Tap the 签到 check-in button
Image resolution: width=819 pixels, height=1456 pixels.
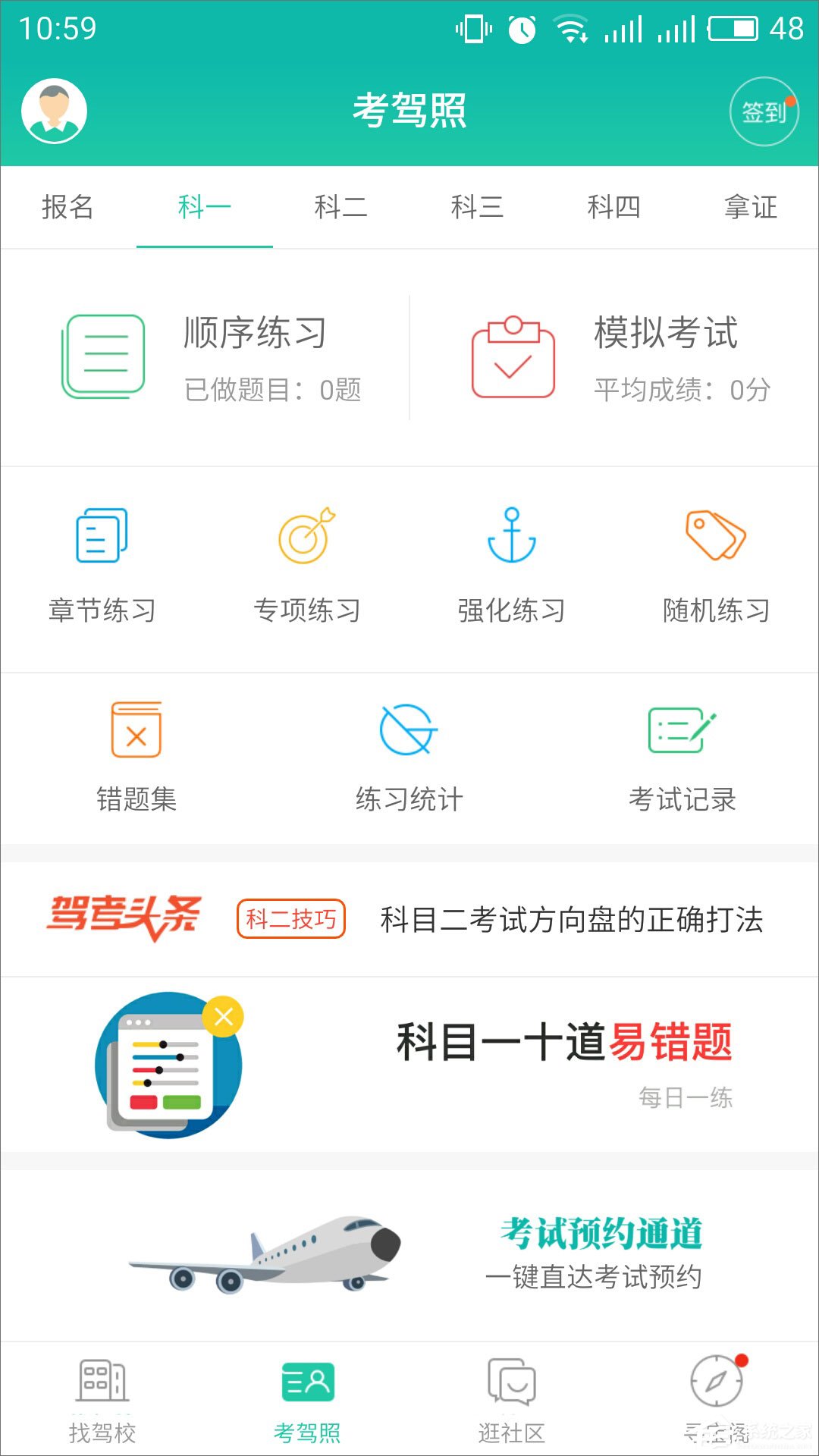click(764, 111)
